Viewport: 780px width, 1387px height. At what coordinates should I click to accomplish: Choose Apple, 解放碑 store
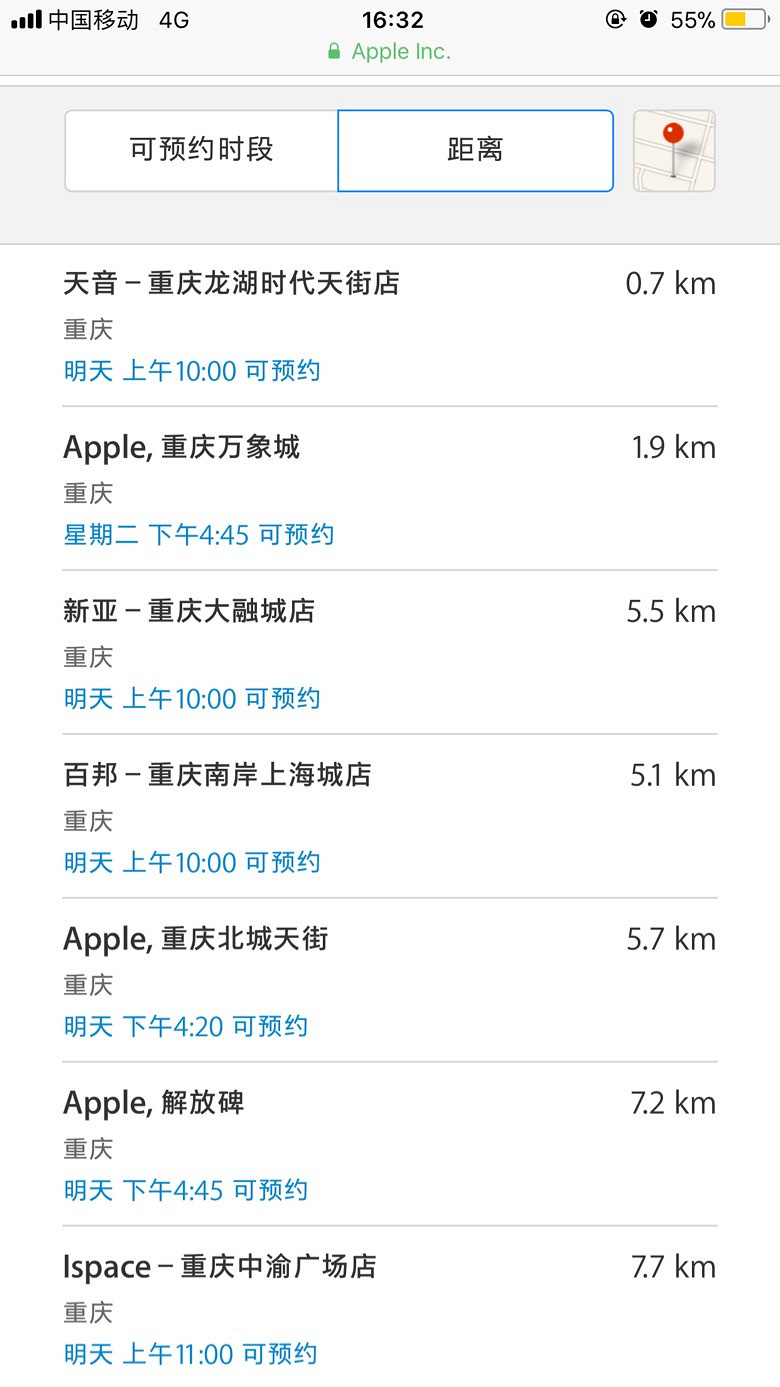click(390, 1145)
